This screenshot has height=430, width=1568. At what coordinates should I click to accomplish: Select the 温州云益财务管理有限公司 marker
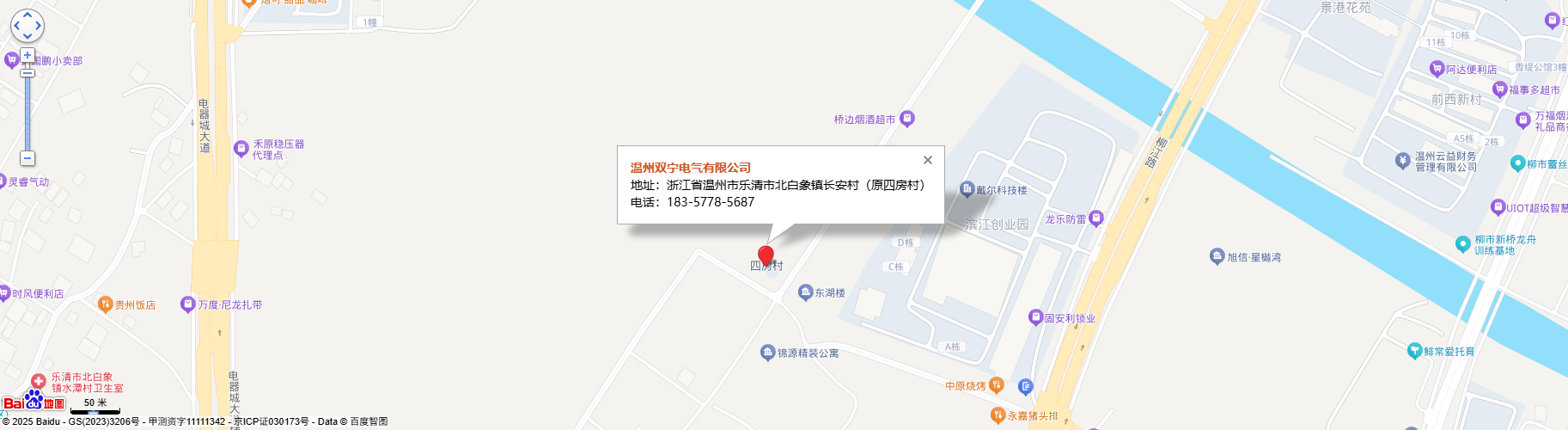click(1402, 160)
